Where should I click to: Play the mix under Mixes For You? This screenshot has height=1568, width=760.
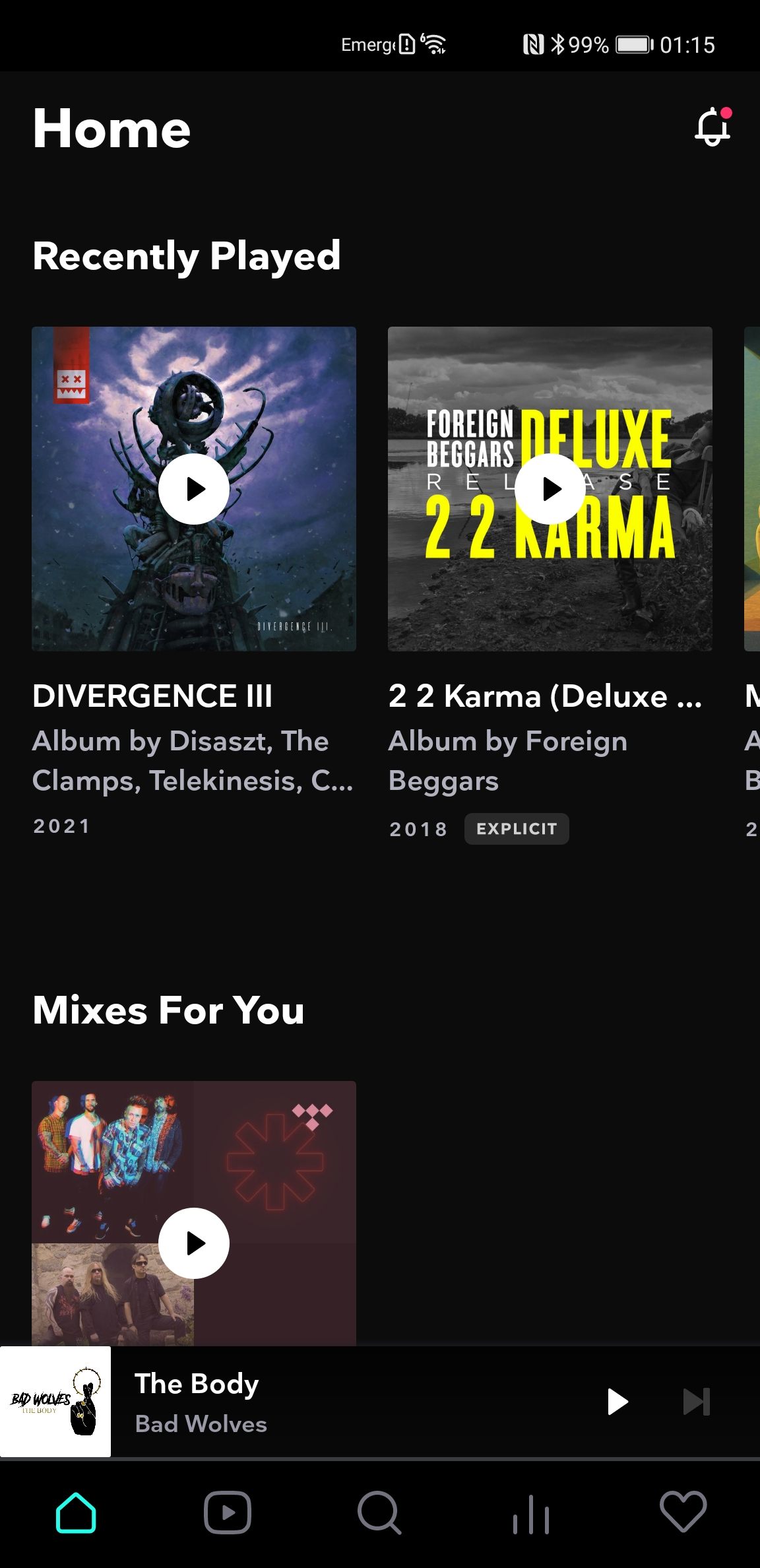coord(194,1243)
